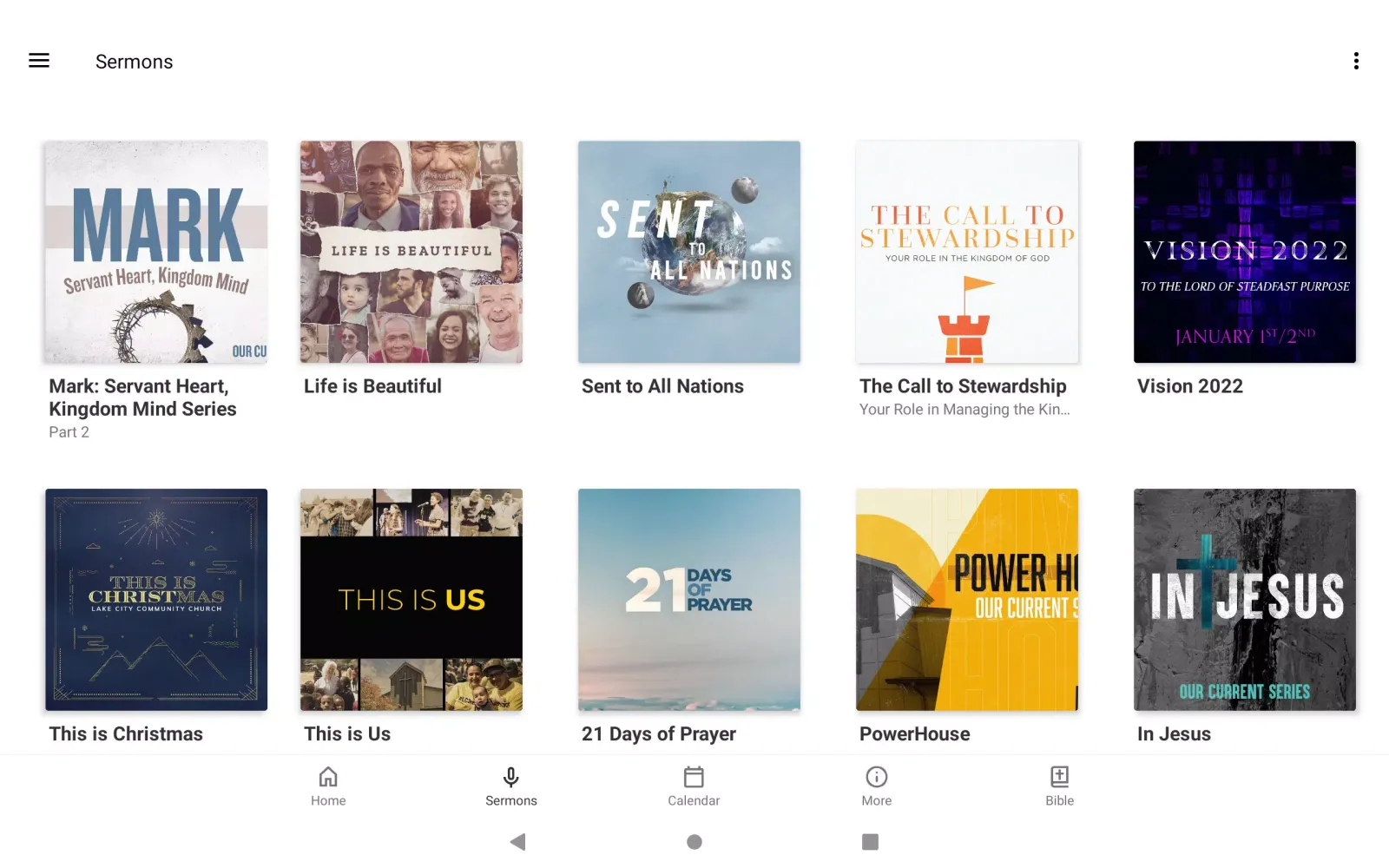The height and width of the screenshot is (868, 1389).
Task: Open the This is Us series
Action: (x=411, y=600)
